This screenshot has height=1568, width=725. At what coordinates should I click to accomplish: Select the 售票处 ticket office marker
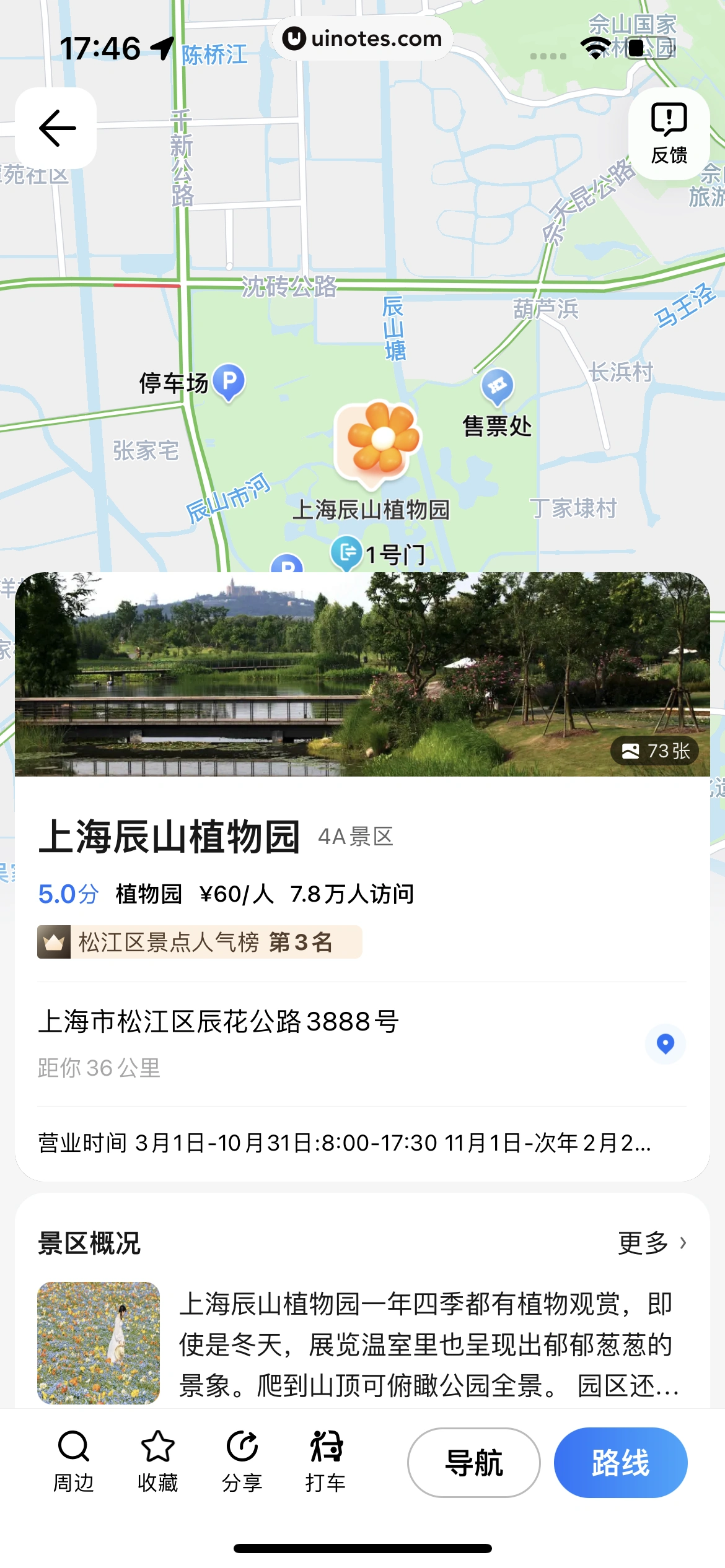497,387
